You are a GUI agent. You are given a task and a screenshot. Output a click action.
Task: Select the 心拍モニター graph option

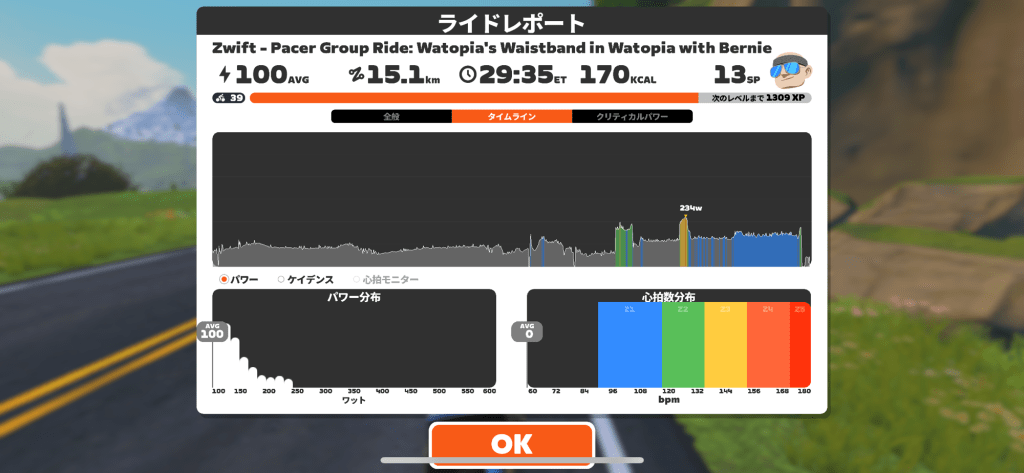[x=386, y=280]
